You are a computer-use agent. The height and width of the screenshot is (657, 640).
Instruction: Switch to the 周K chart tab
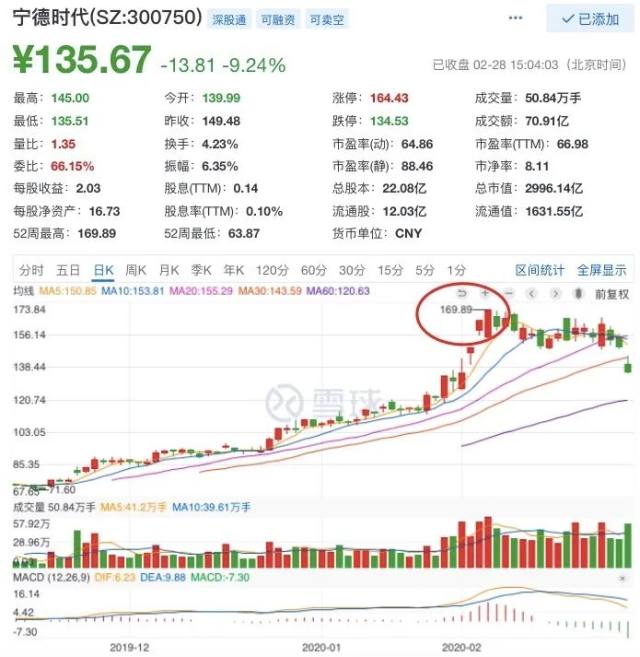pos(137,270)
